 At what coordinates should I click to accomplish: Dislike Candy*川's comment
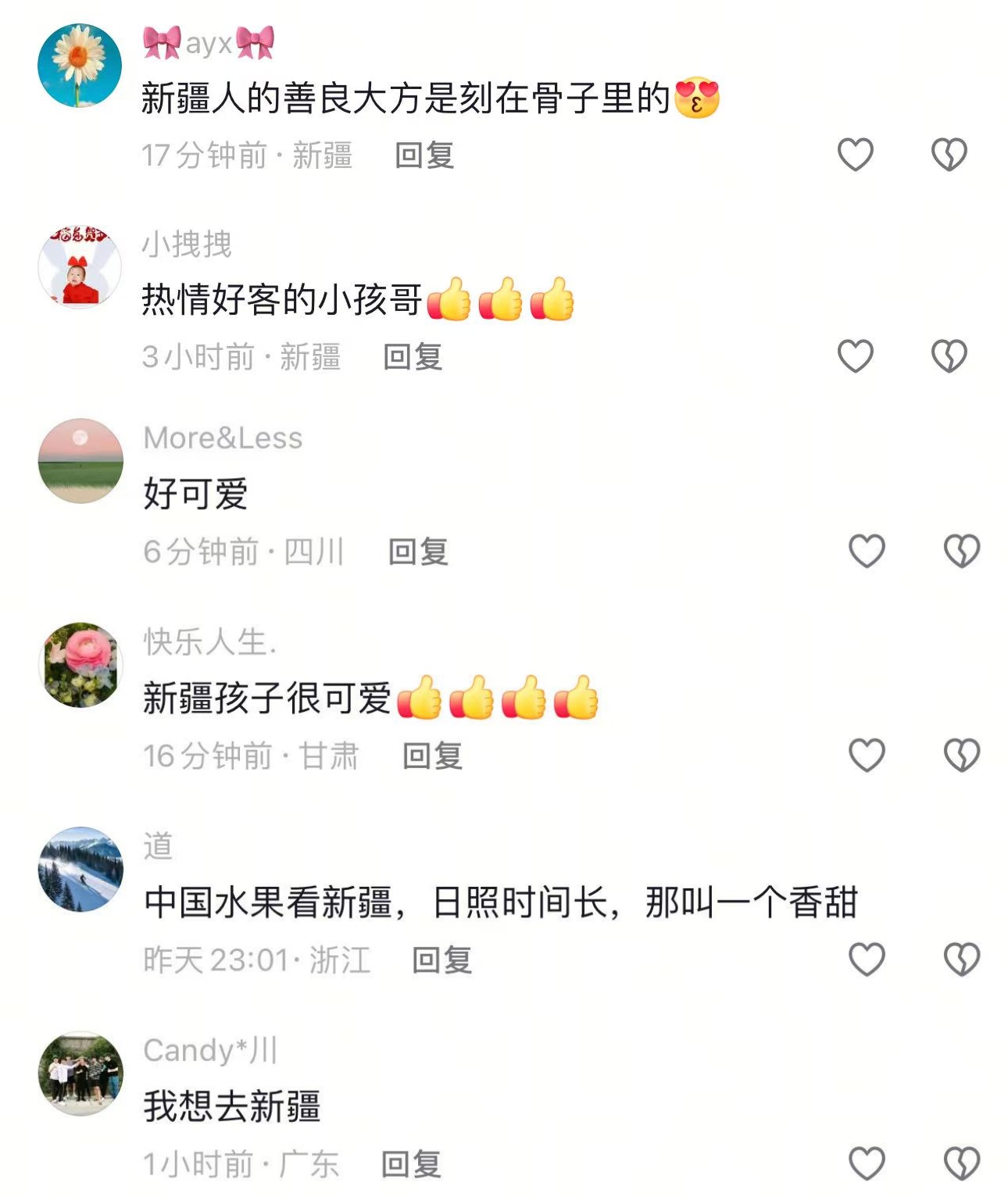point(961,1163)
